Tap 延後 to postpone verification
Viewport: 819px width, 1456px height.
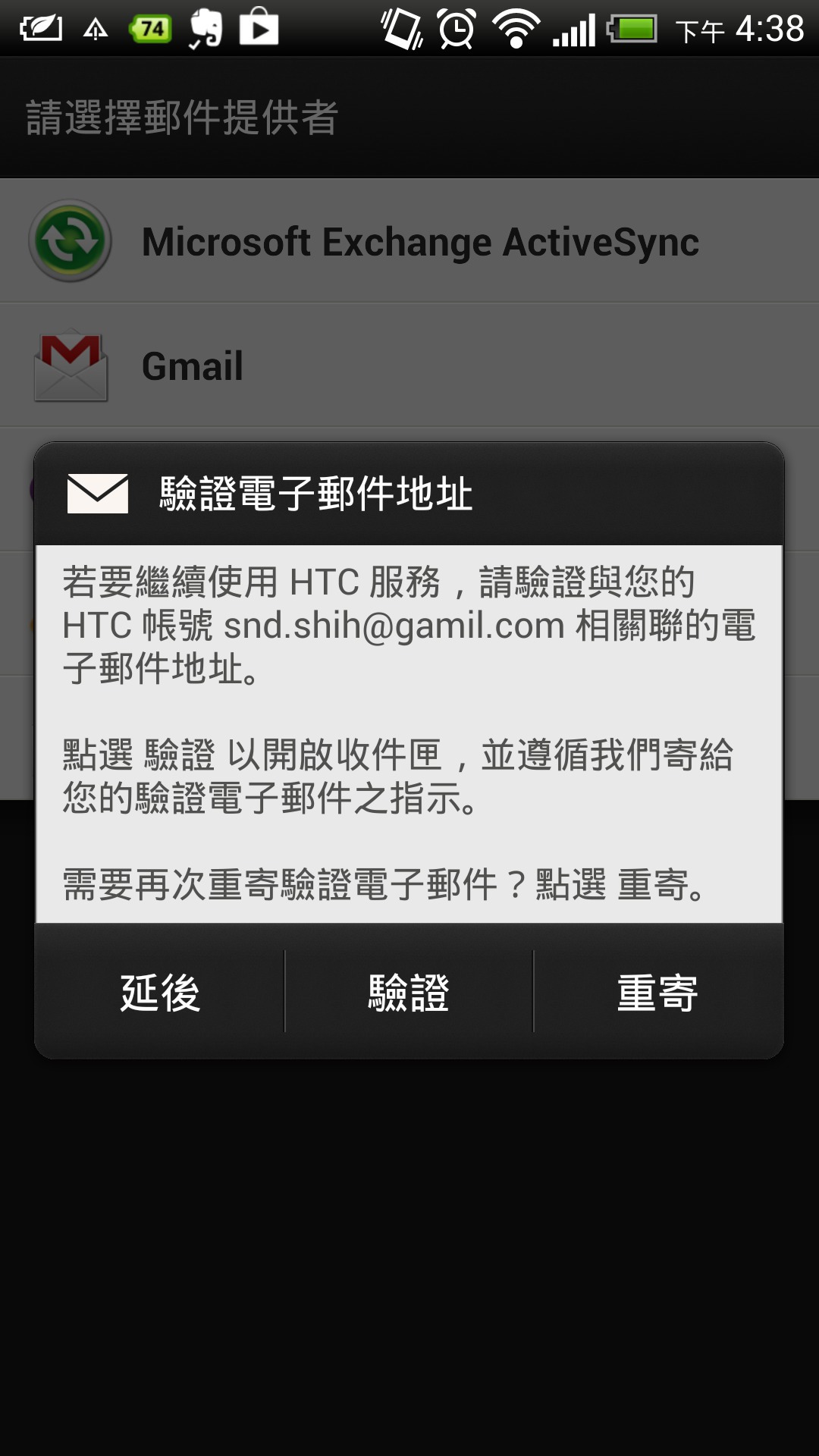tap(160, 992)
